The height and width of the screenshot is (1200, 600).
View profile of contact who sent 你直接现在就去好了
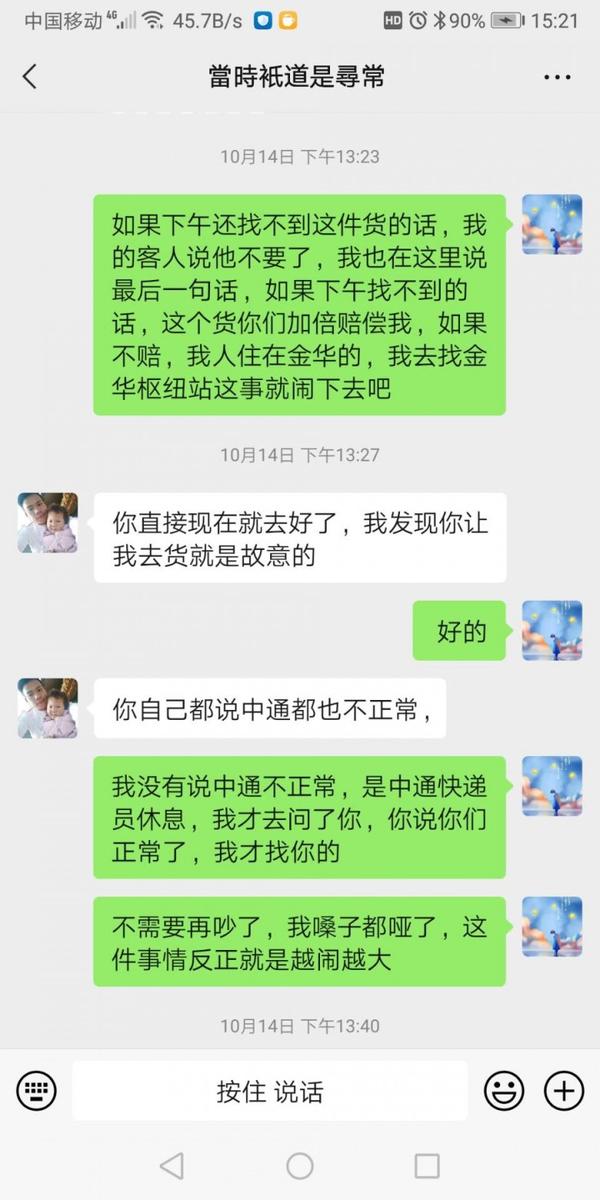[47, 523]
